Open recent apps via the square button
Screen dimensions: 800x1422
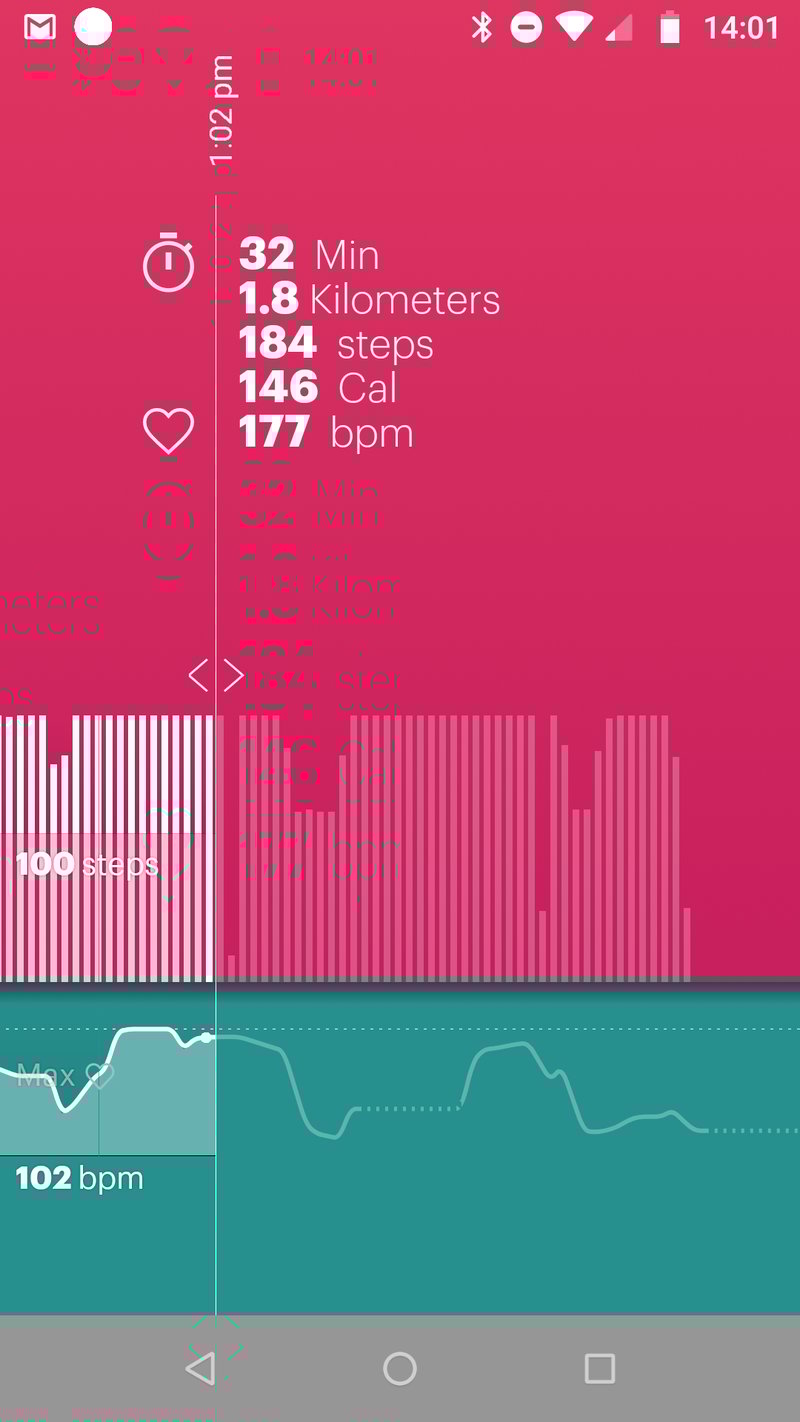tap(599, 1368)
